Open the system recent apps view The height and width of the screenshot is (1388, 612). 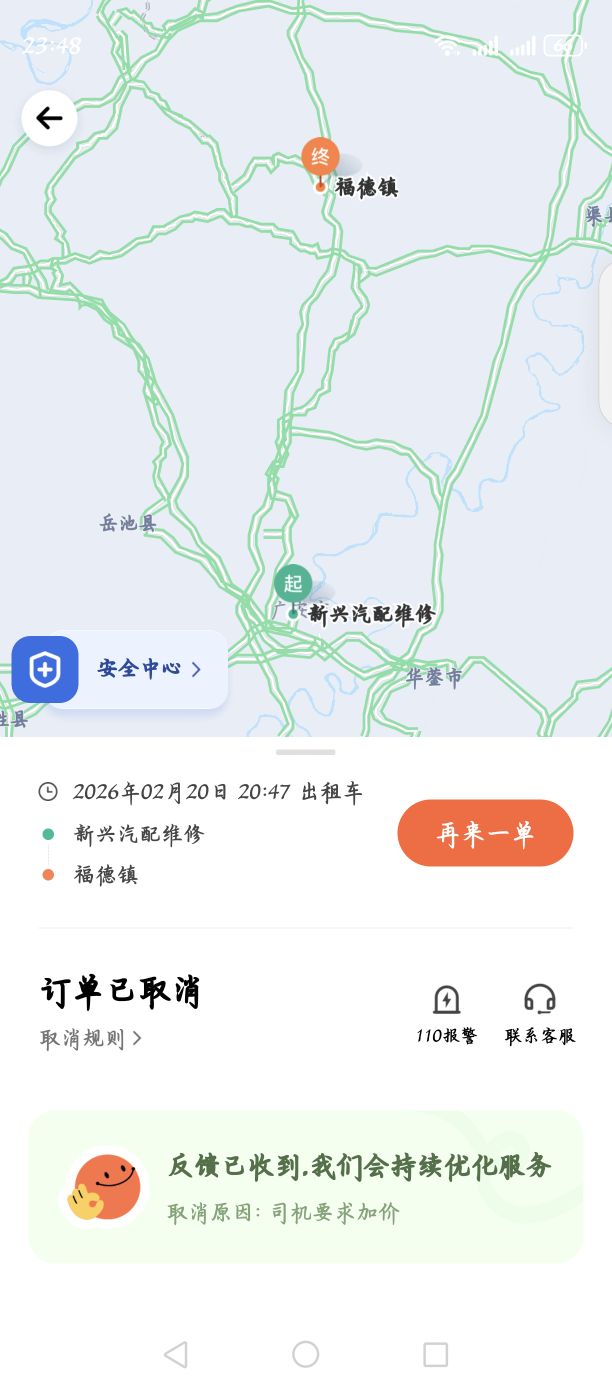point(435,1354)
